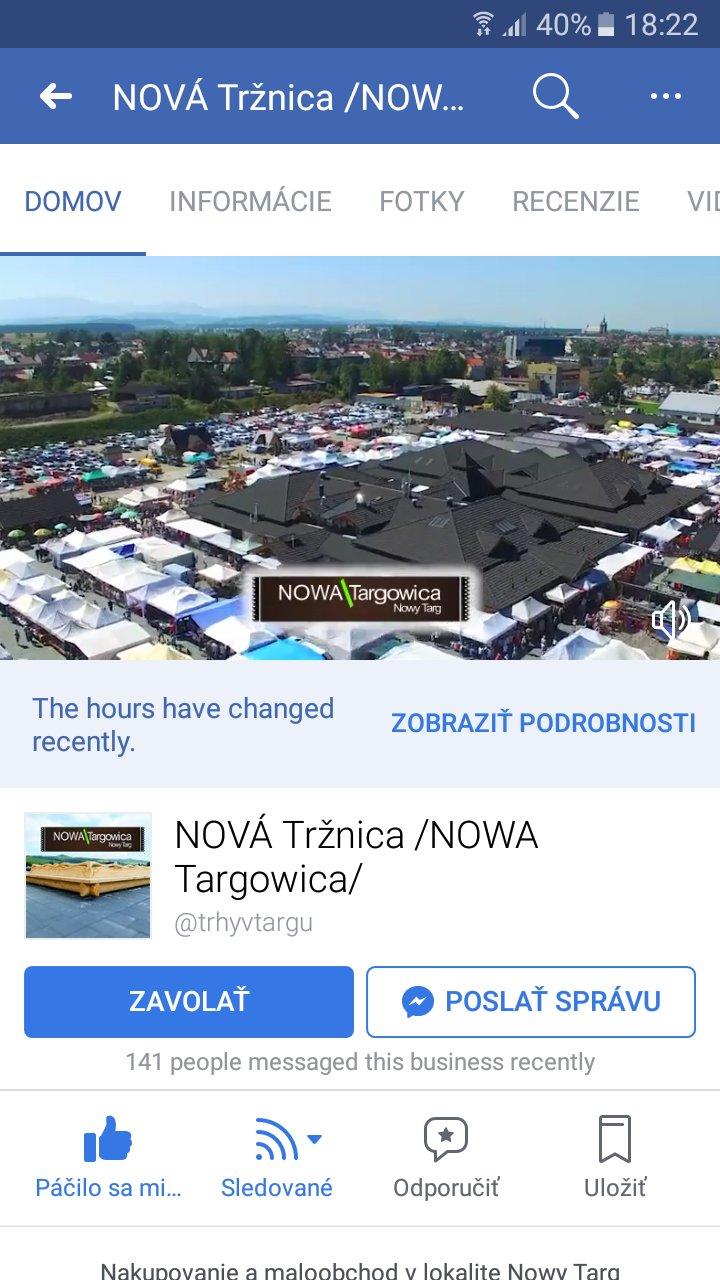Viewport: 720px width, 1280px height.
Task: Expand the Sledované follow options
Action: point(277,1157)
